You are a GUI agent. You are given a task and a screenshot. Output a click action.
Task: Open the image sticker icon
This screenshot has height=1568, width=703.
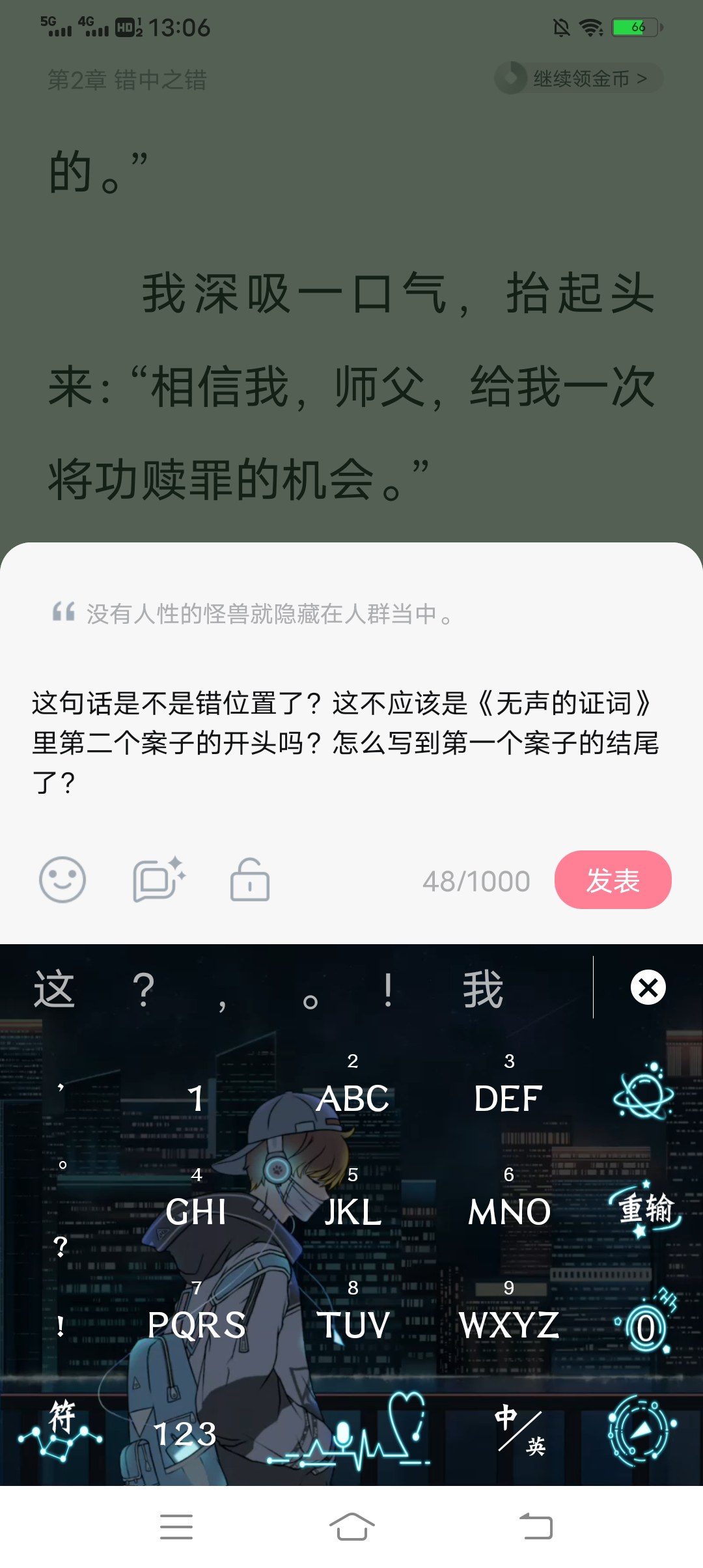[159, 880]
